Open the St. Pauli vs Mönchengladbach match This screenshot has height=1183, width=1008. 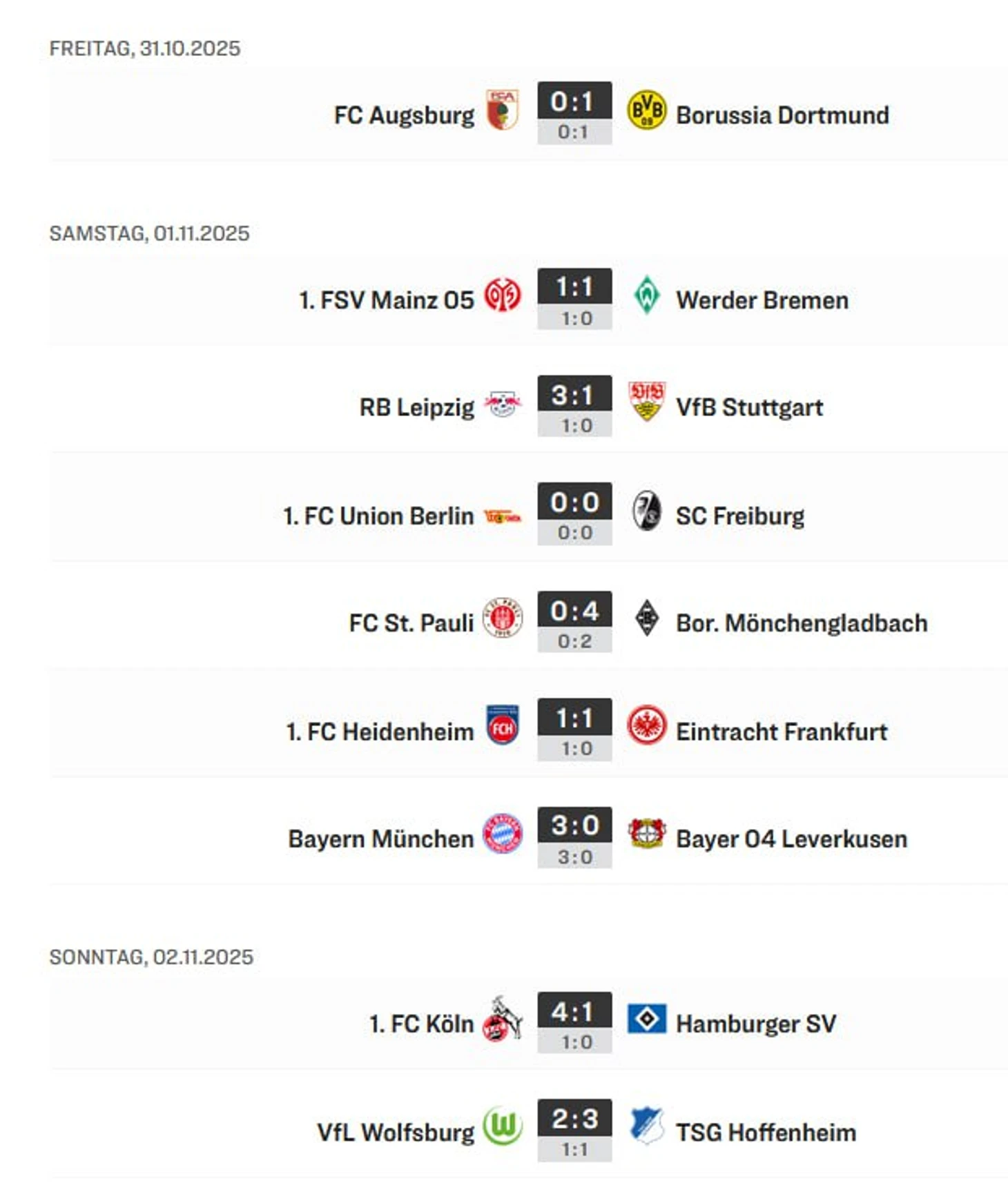click(x=574, y=622)
